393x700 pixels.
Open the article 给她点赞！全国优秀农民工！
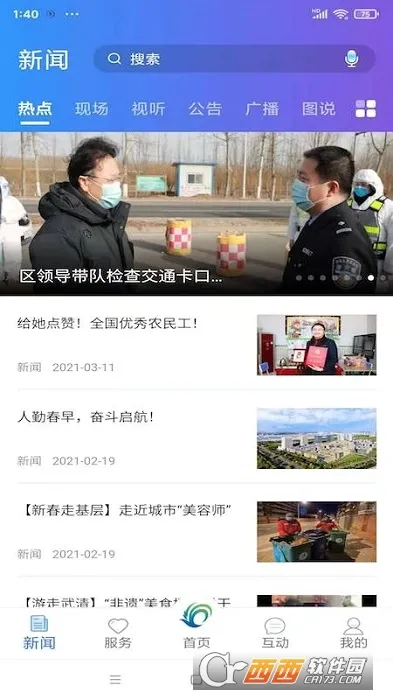point(196,345)
